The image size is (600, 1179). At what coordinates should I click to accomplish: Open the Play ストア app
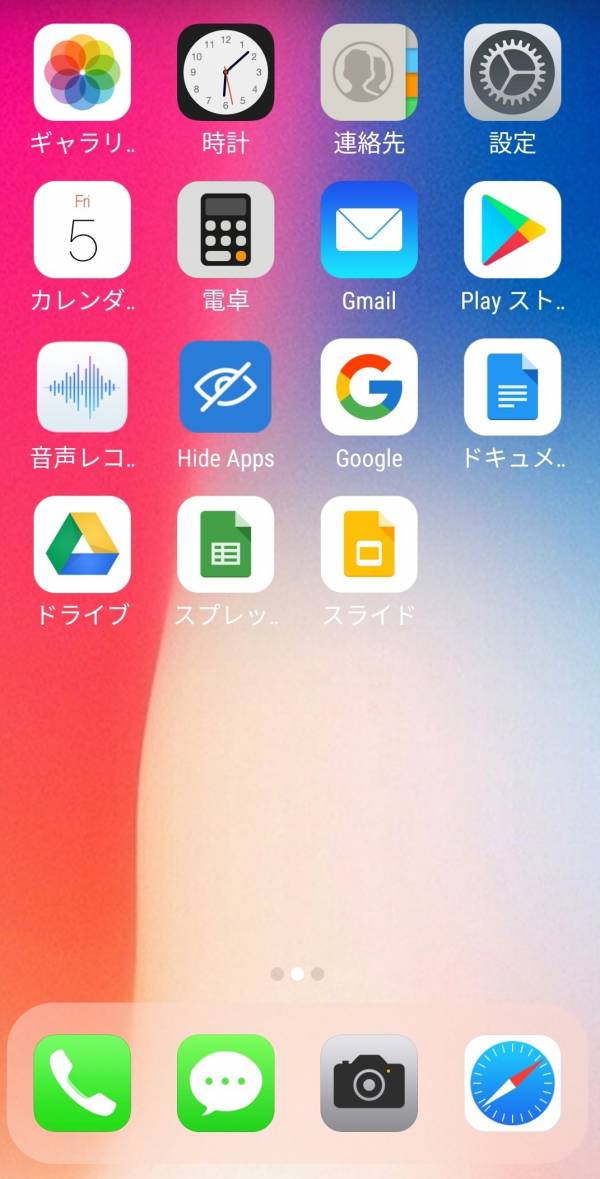click(512, 229)
